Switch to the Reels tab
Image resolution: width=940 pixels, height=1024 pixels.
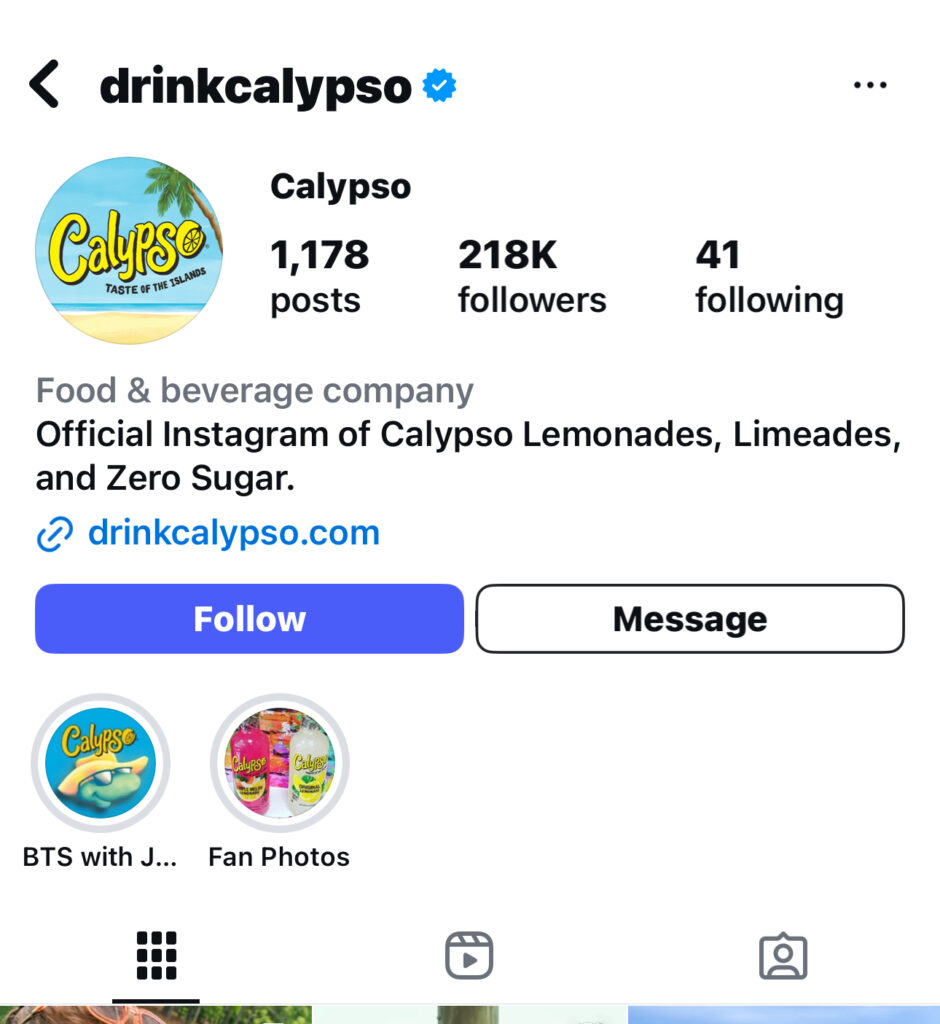[x=469, y=956]
